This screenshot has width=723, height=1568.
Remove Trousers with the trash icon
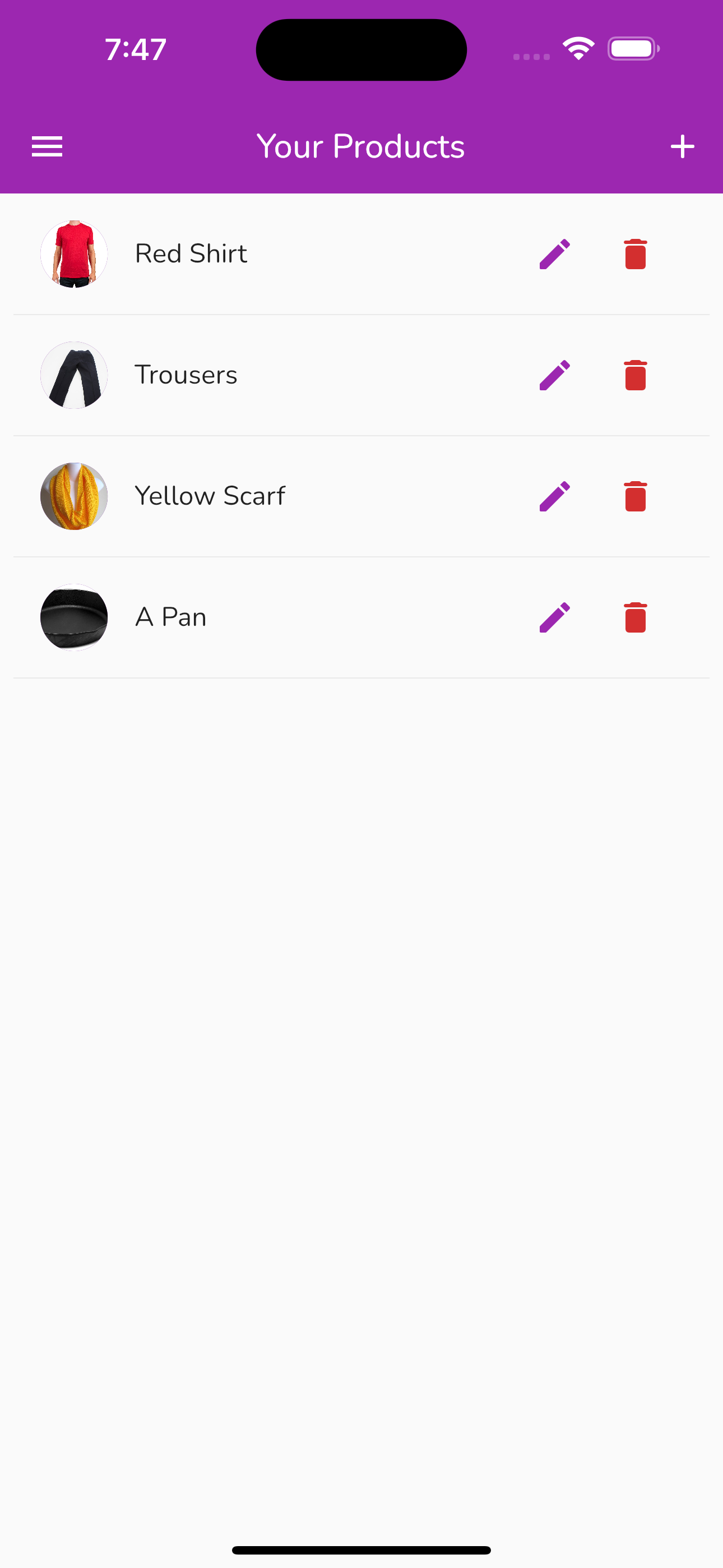click(636, 375)
